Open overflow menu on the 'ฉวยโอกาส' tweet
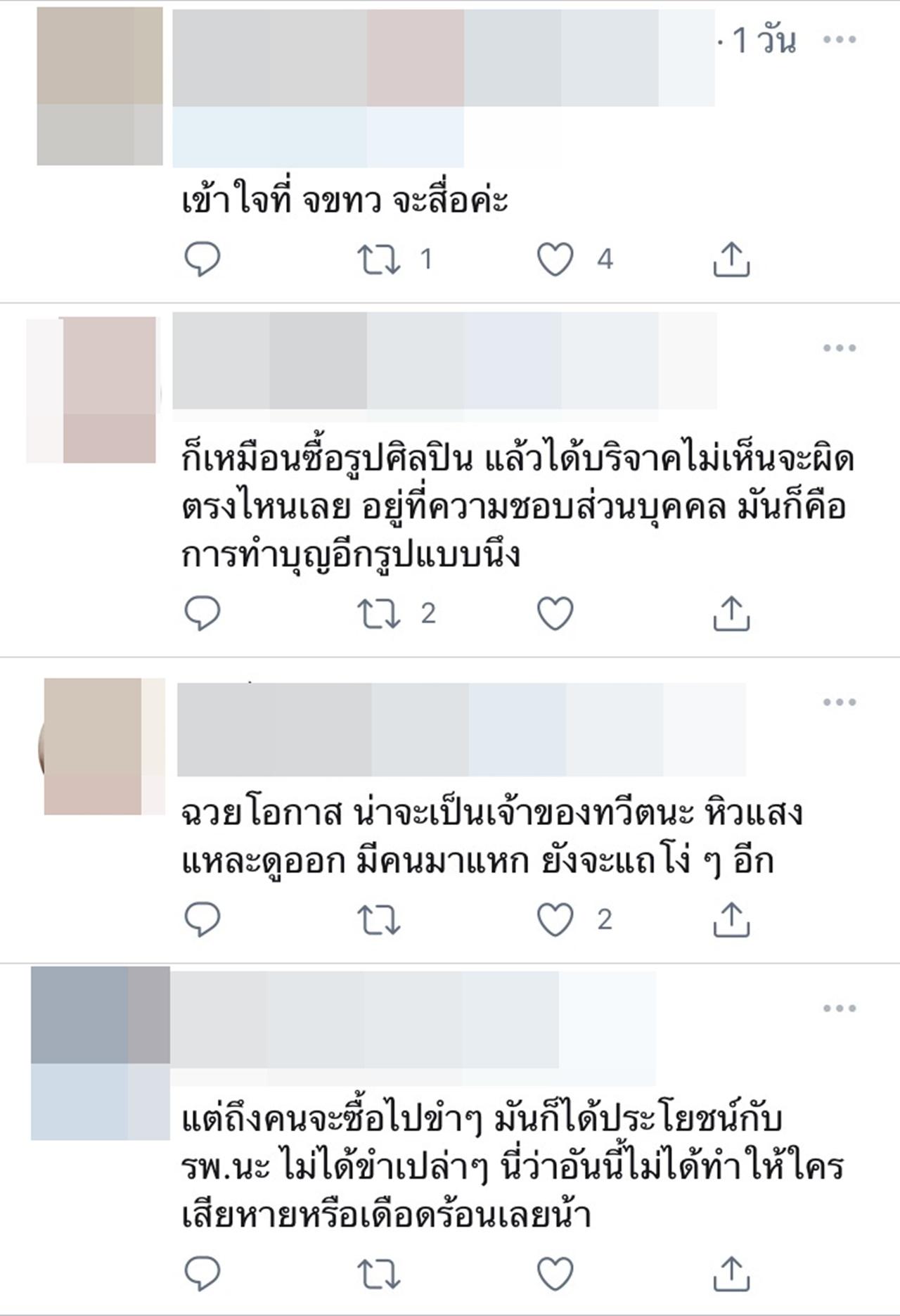Image resolution: width=900 pixels, height=1316 pixels. [840, 702]
